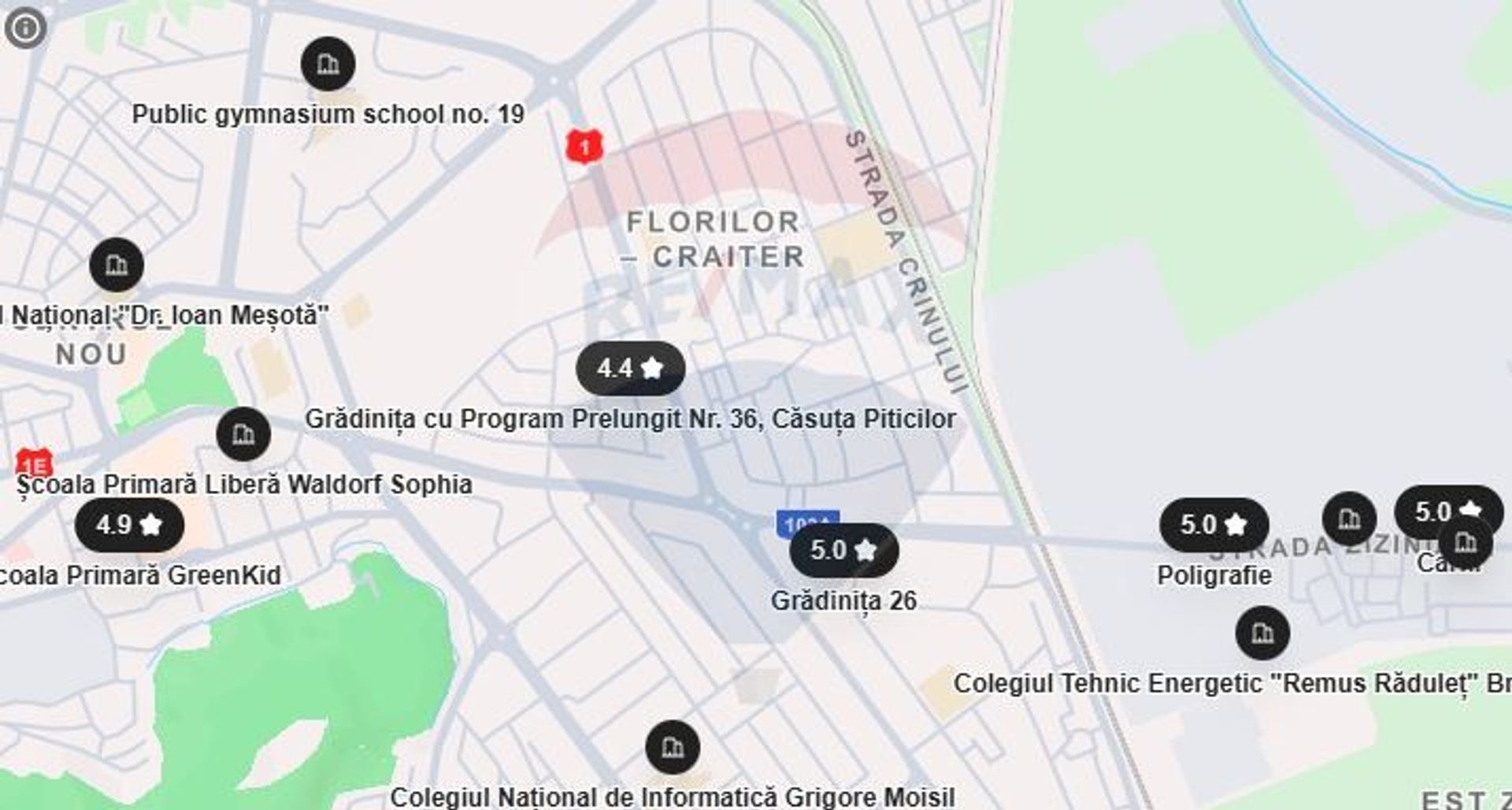The height and width of the screenshot is (810, 1512).
Task: Open the 4.4-star Grădinița Nr. 36 marker
Action: [x=630, y=368]
